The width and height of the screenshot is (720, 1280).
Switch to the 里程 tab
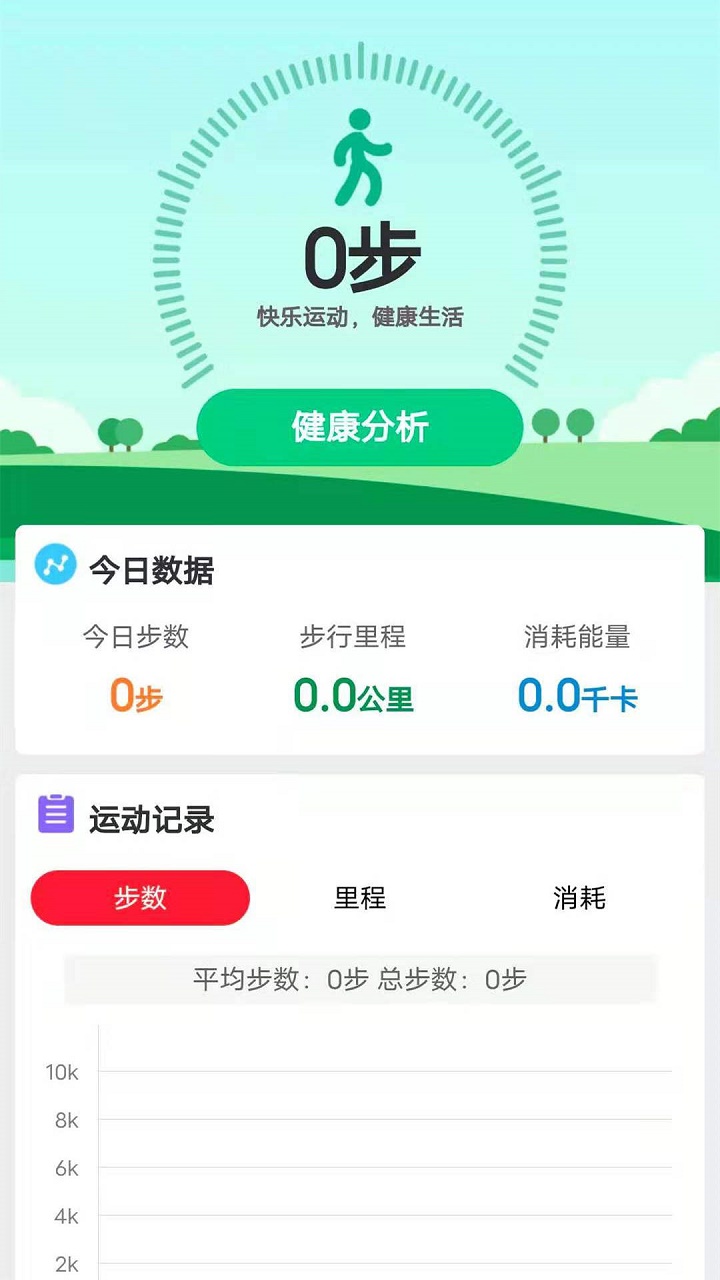pos(361,898)
